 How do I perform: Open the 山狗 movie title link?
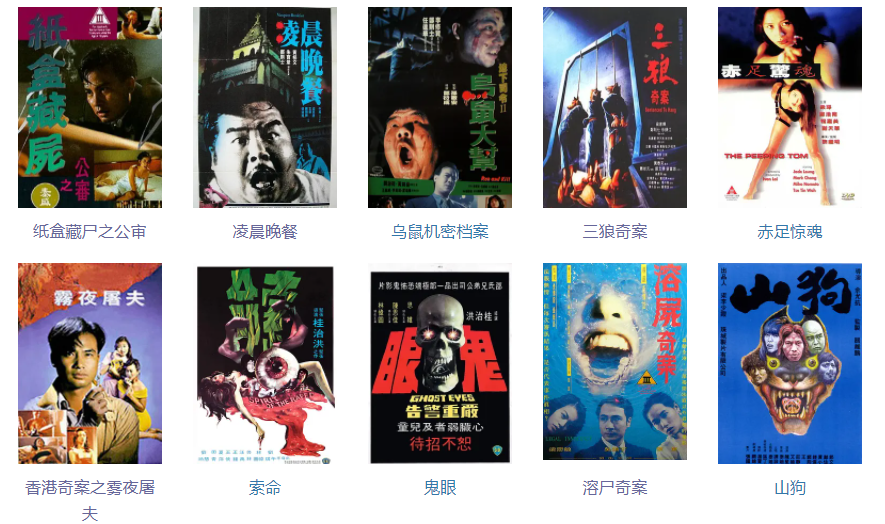790,487
